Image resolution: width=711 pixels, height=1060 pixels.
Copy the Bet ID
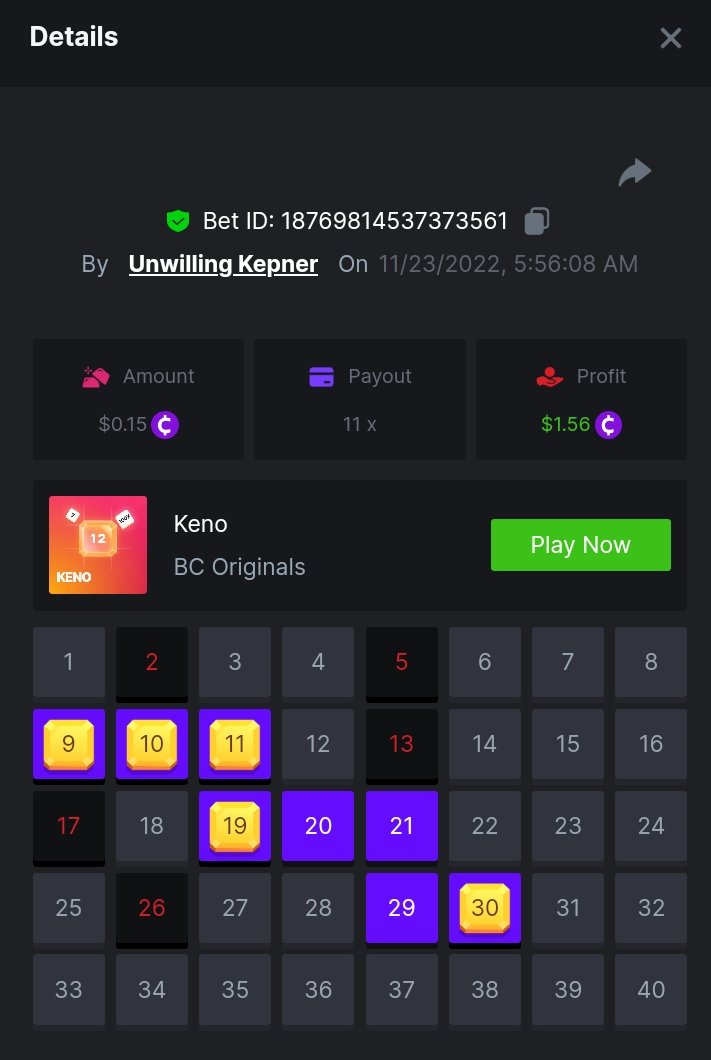point(537,221)
